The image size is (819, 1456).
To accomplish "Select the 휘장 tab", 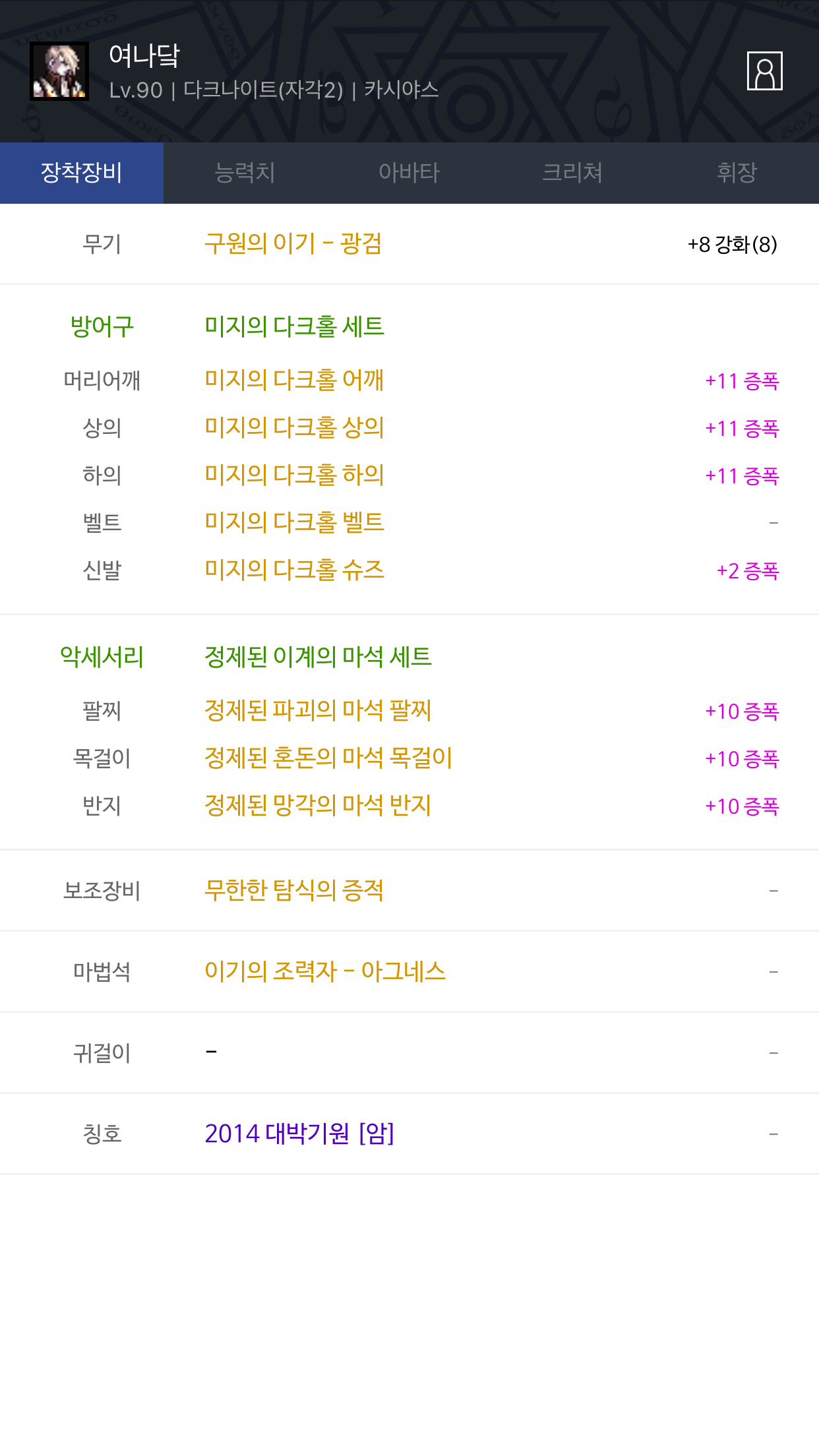I will pyautogui.click(x=737, y=173).
